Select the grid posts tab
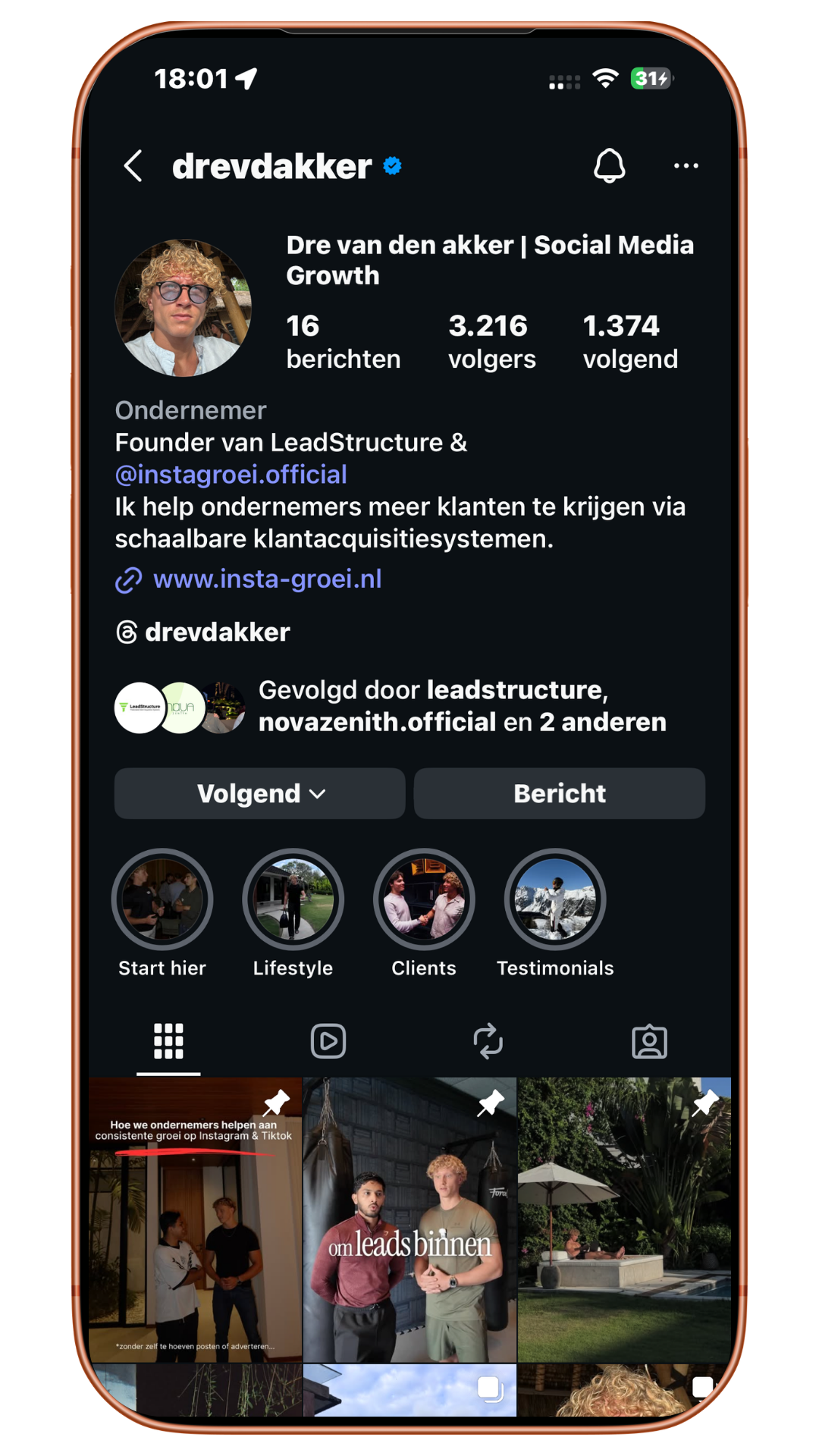Image resolution: width=819 pixels, height=1456 pixels. click(168, 1042)
